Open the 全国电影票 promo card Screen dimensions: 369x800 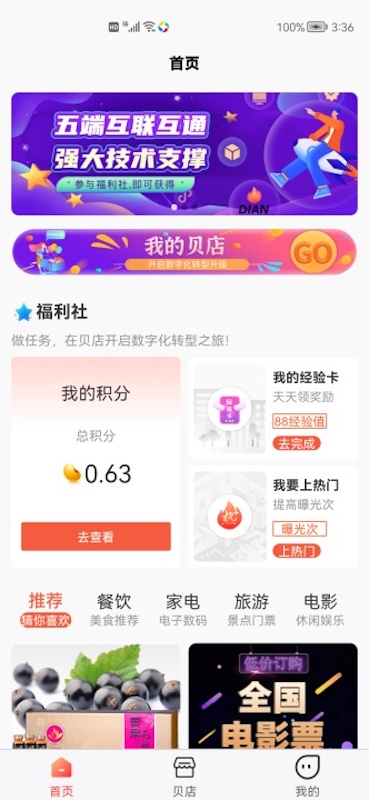(x=273, y=696)
